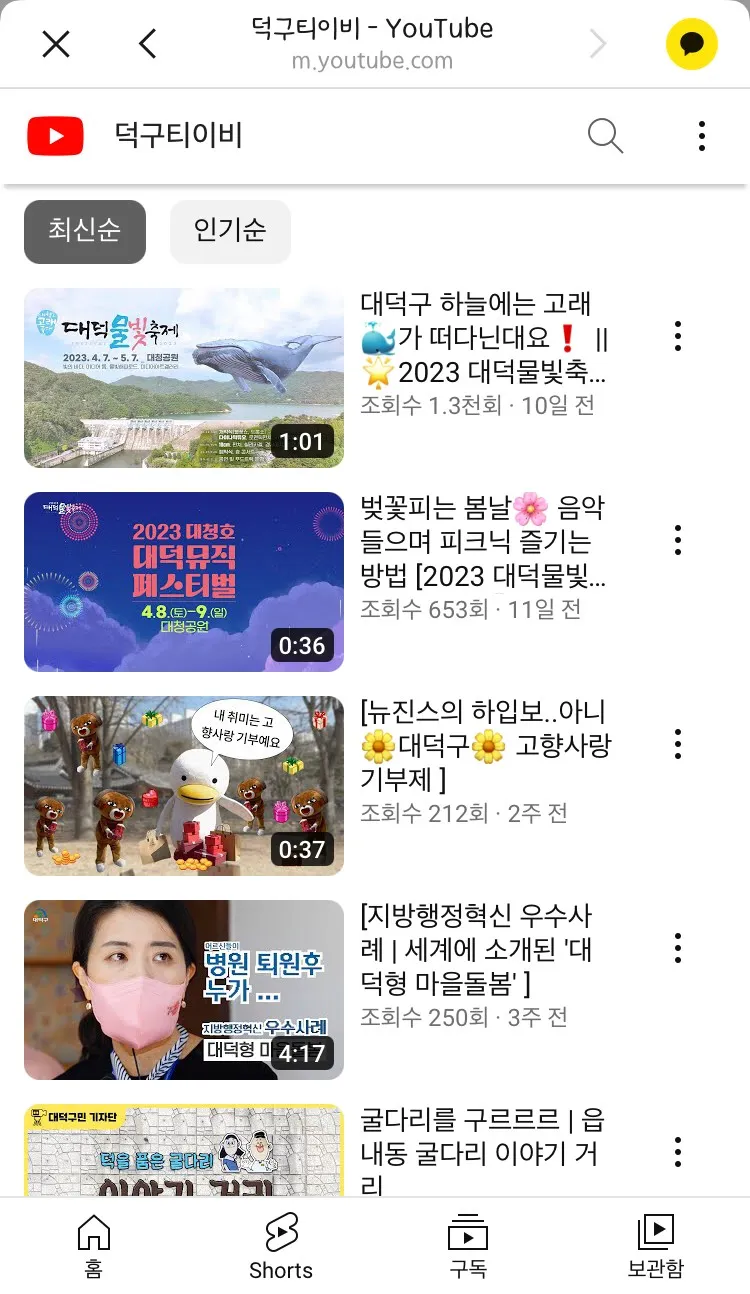This screenshot has width=750, height=1294.
Task: Open options for the 대덕형 마을돌봄 video
Action: click(678, 948)
